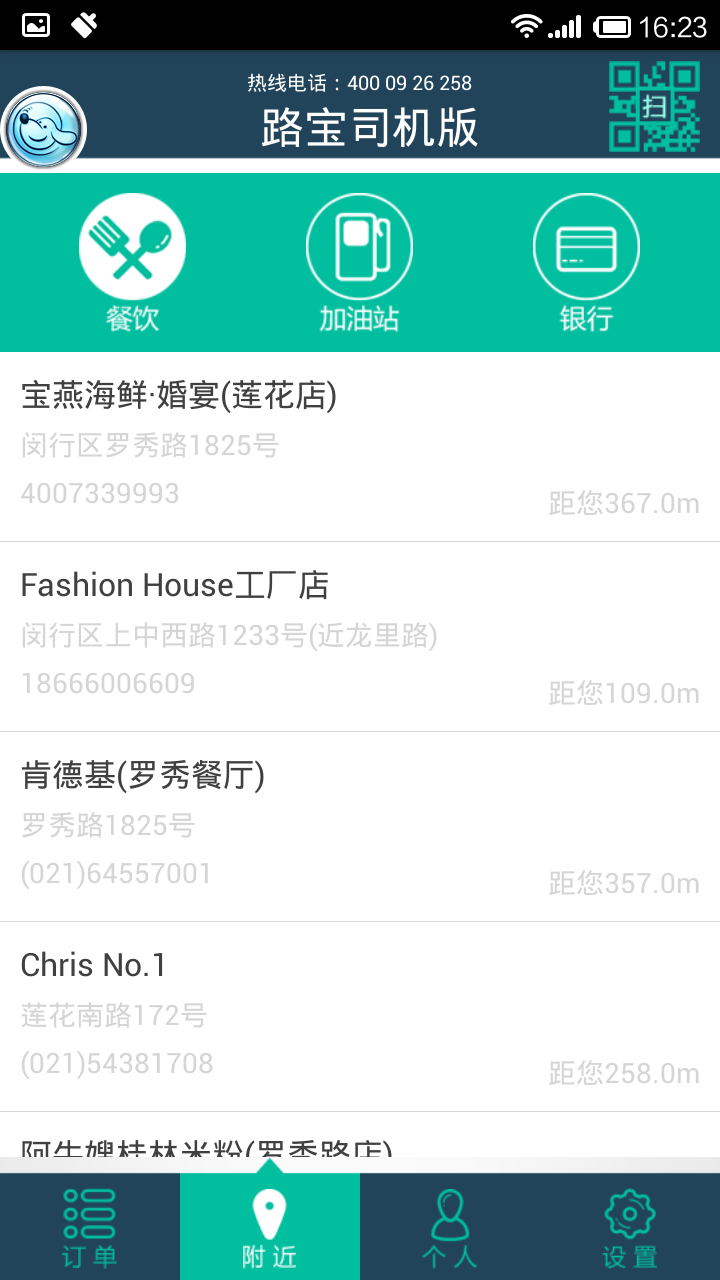Go to the 个人 tab

coord(450,1227)
